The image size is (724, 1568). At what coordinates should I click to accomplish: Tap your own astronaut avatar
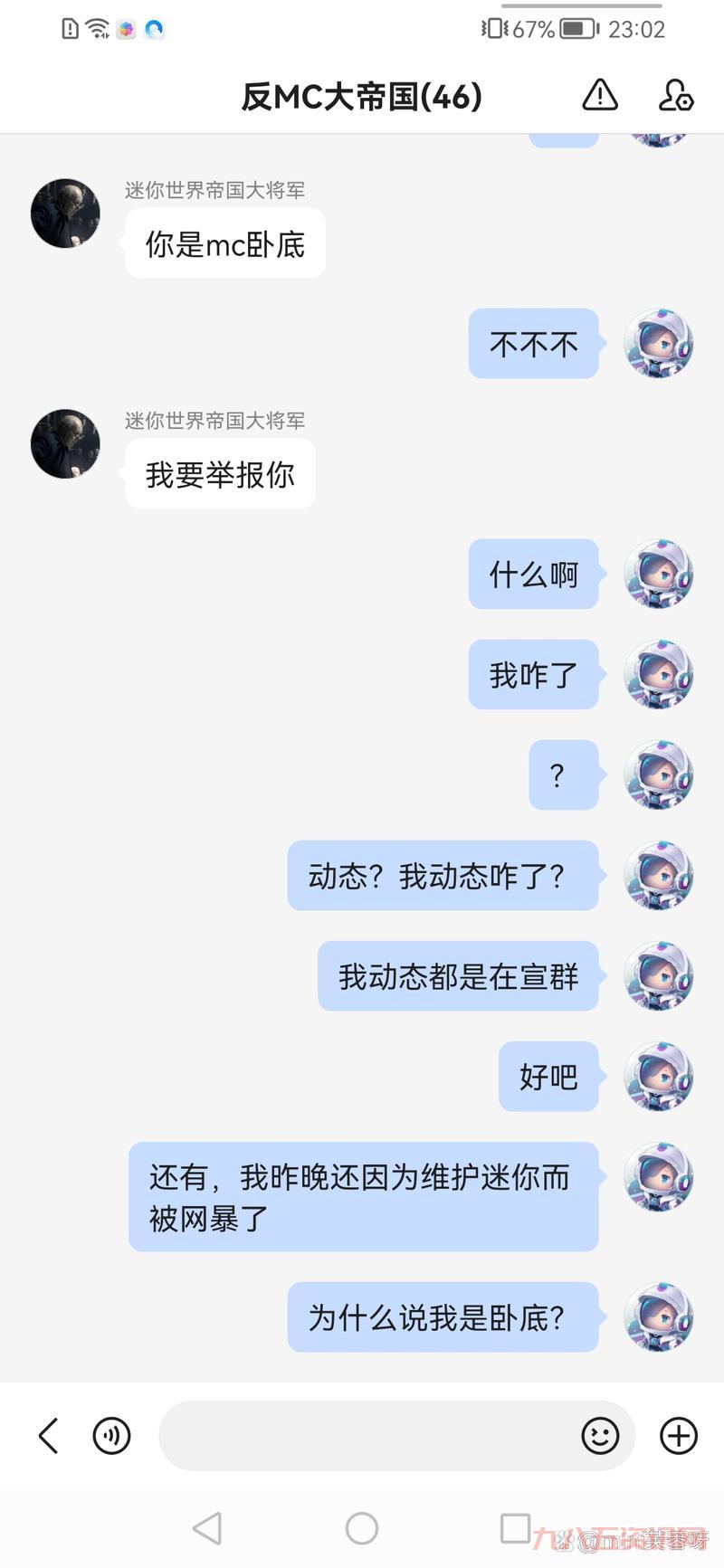point(658,344)
